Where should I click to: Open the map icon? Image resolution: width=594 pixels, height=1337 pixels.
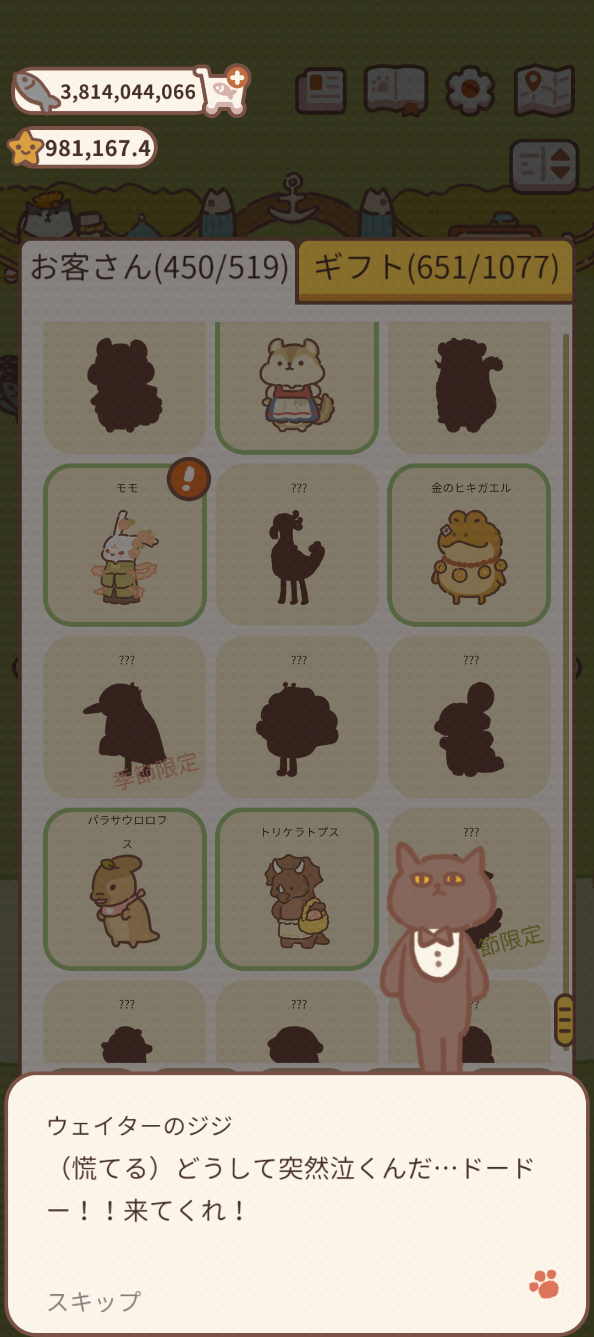544,91
